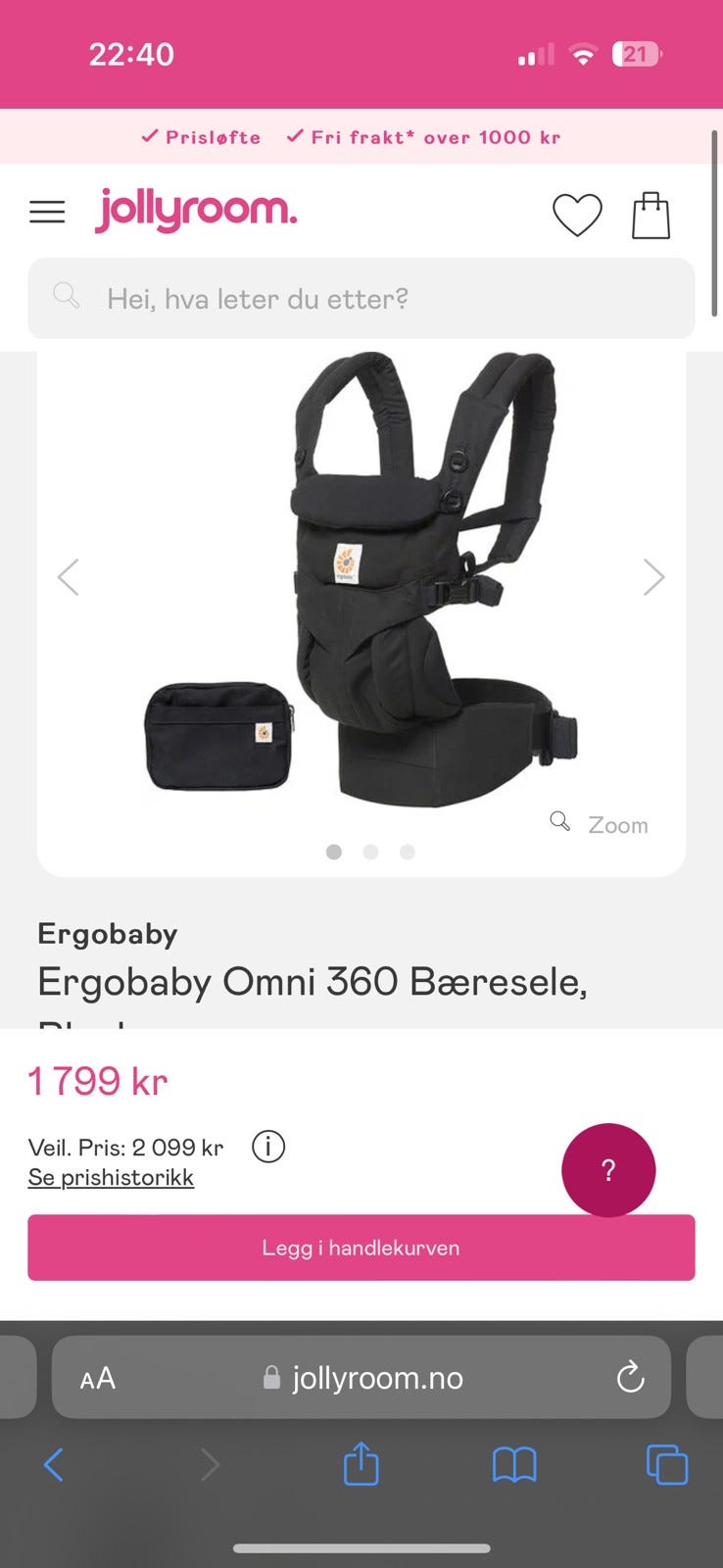Show the previous product image
Screen dimensions: 723x1568
point(69,577)
